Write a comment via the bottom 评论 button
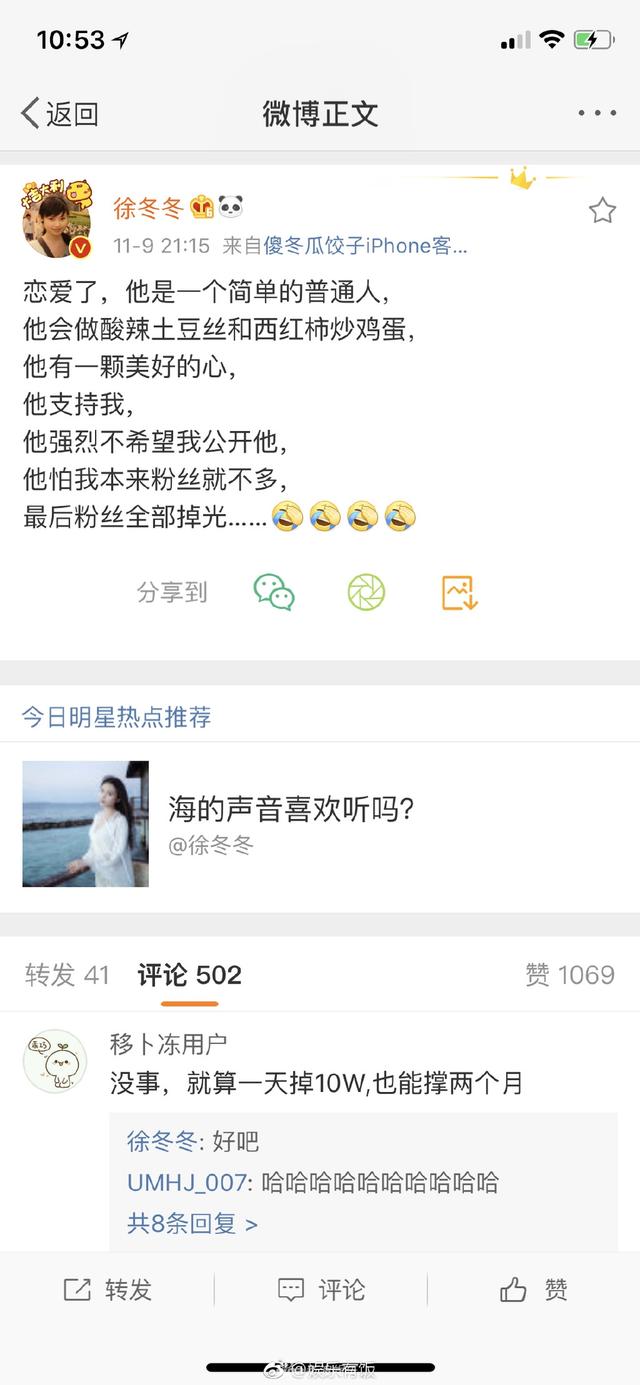 point(321,1290)
